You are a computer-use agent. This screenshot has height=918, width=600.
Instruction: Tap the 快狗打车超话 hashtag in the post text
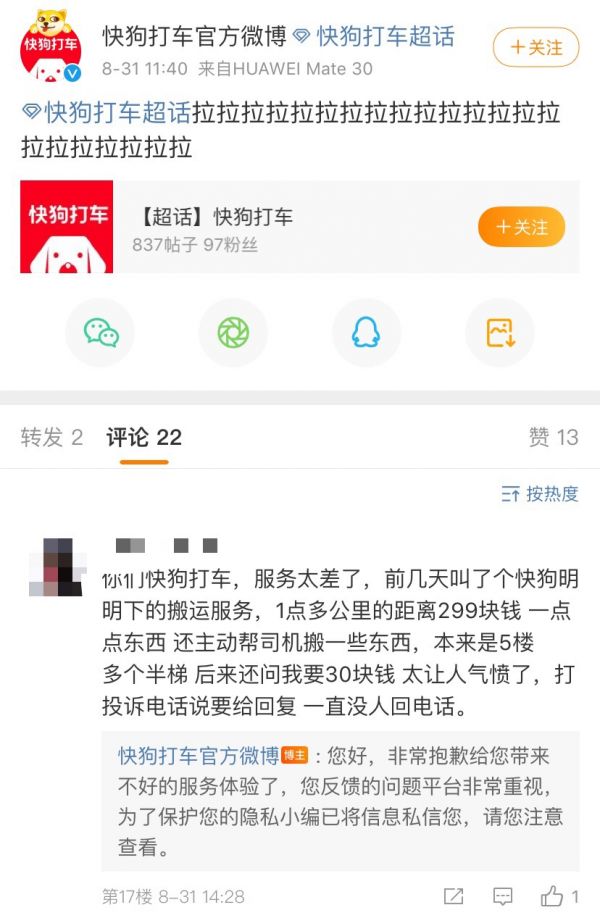[x=107, y=112]
